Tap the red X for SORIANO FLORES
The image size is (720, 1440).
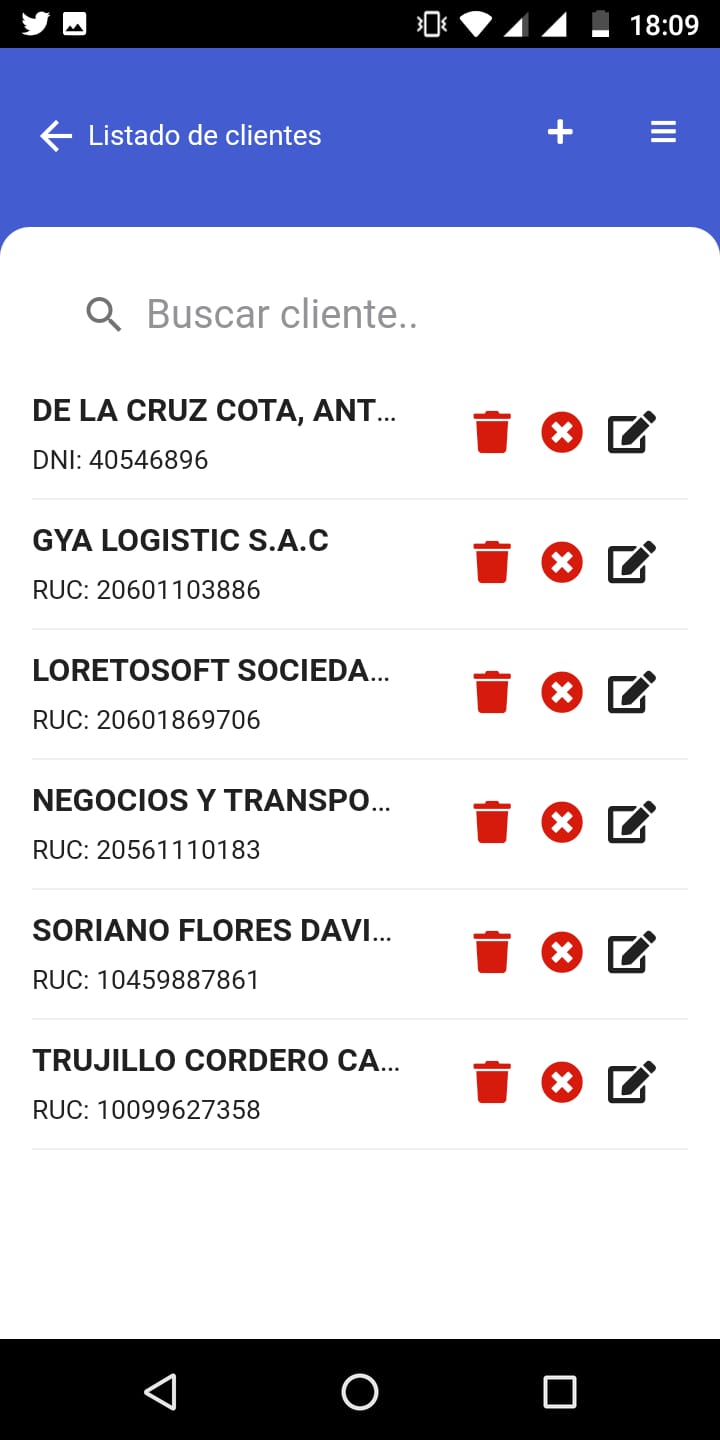(562, 952)
